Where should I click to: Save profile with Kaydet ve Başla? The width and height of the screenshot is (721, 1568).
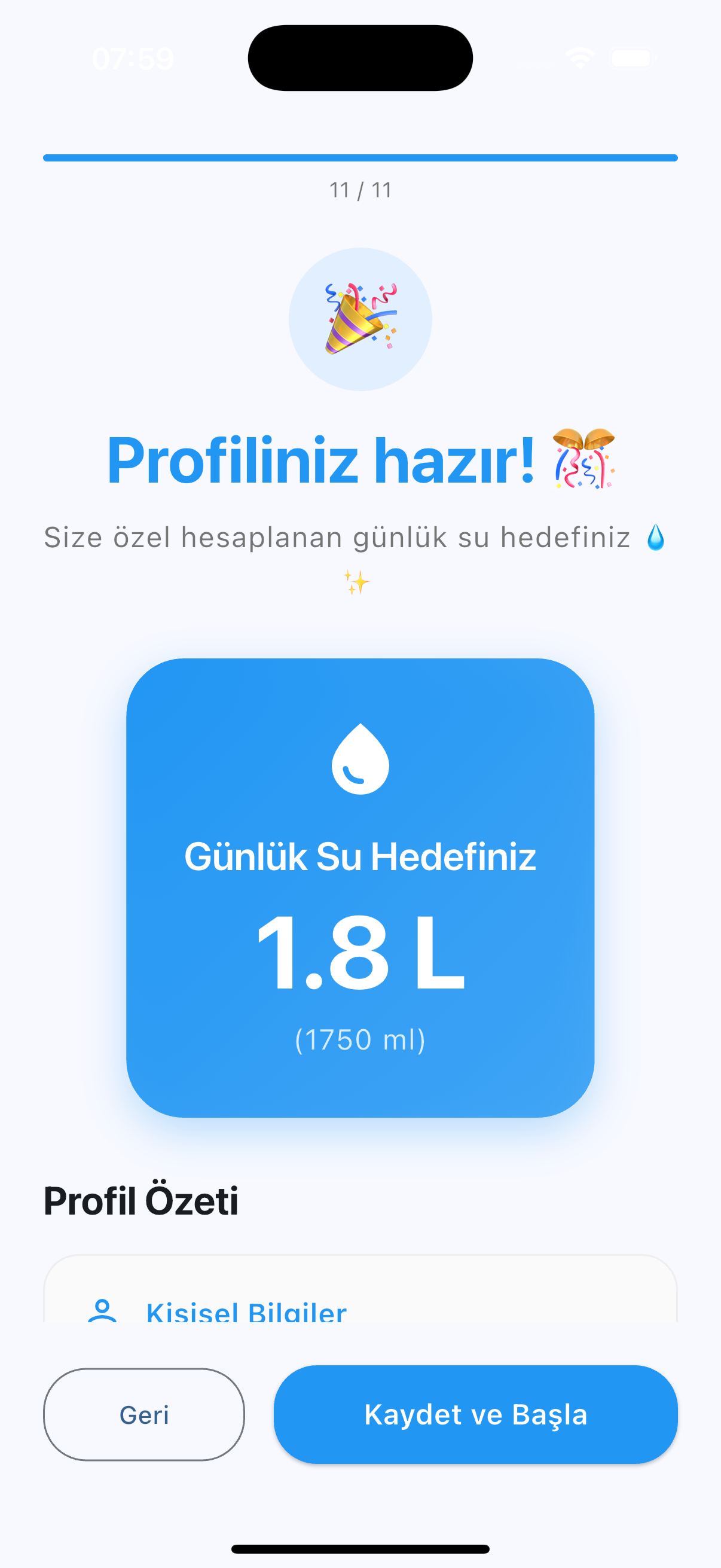click(x=475, y=1415)
